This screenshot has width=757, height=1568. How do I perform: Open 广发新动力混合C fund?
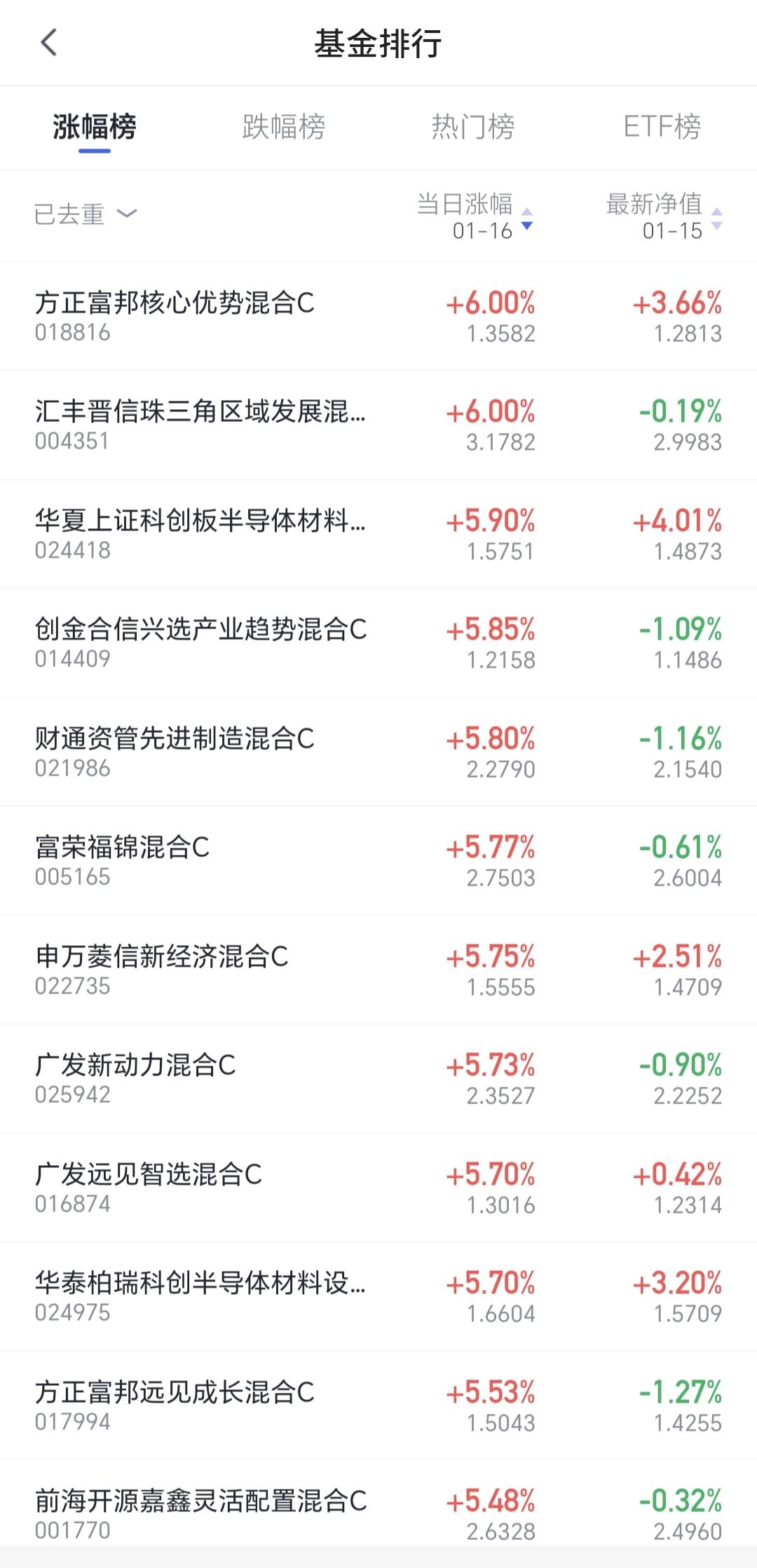coord(378,1079)
